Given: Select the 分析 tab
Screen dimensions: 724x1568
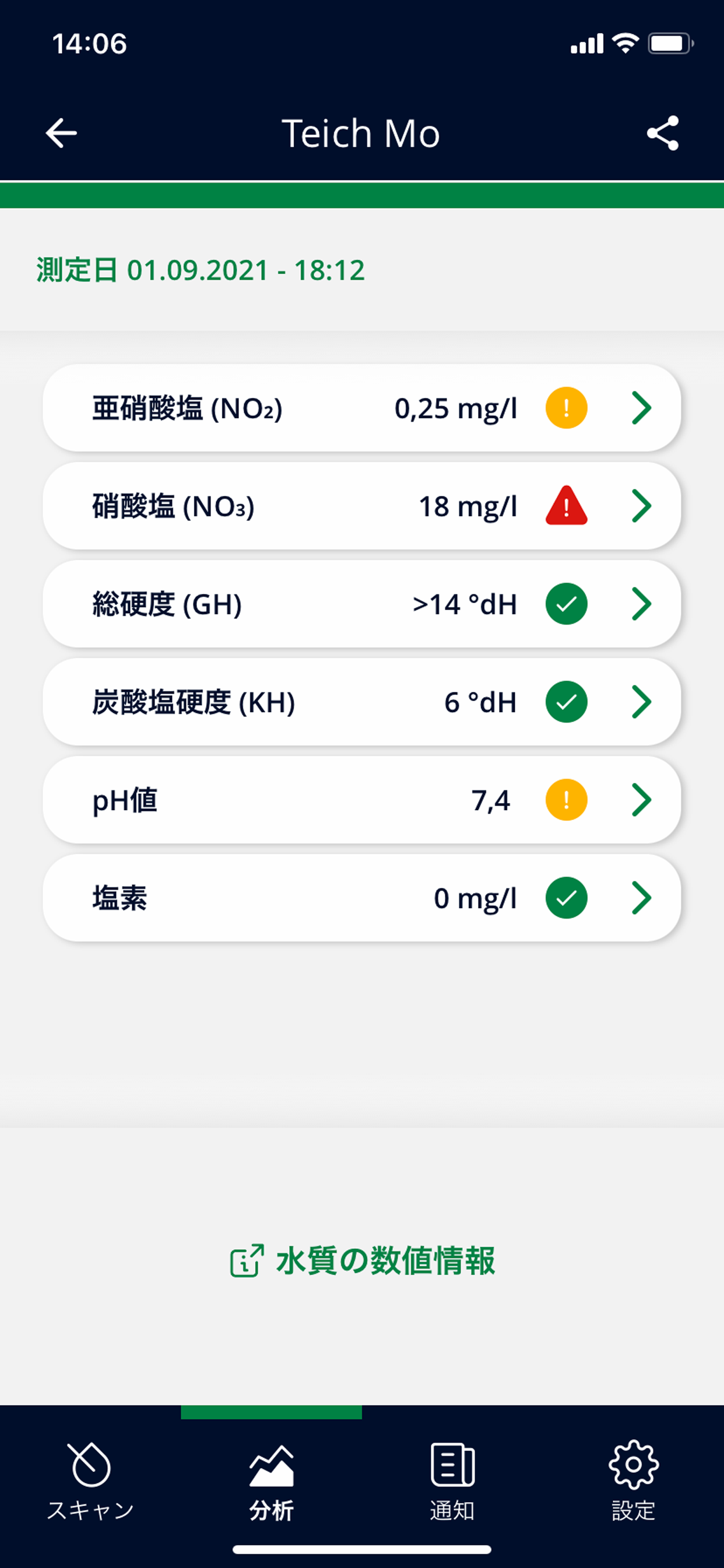Looking at the screenshot, I should pyautogui.click(x=271, y=1480).
